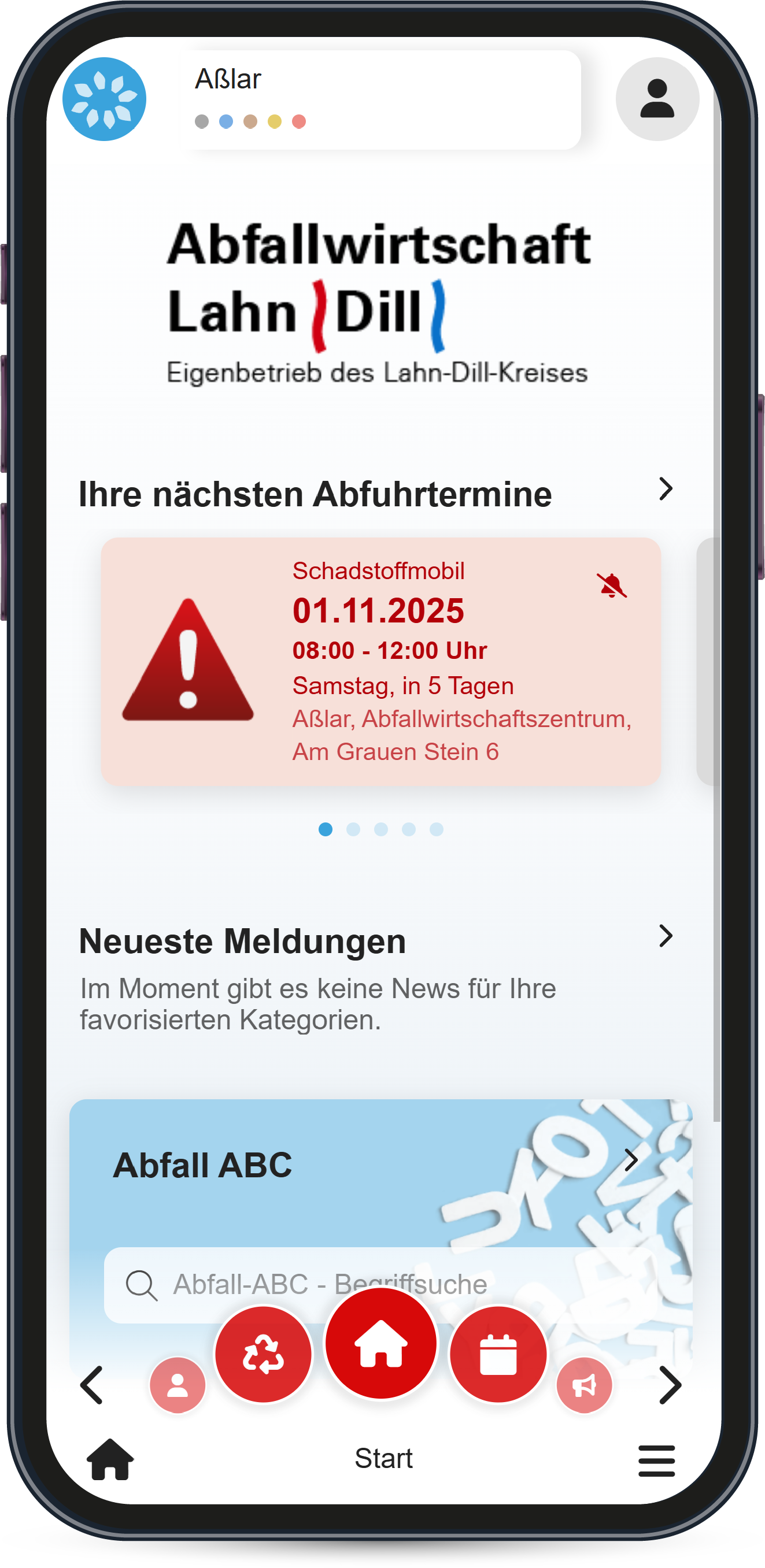
Task: Toggle the reminder bell for Schadstoffmobil
Action: 611,585
